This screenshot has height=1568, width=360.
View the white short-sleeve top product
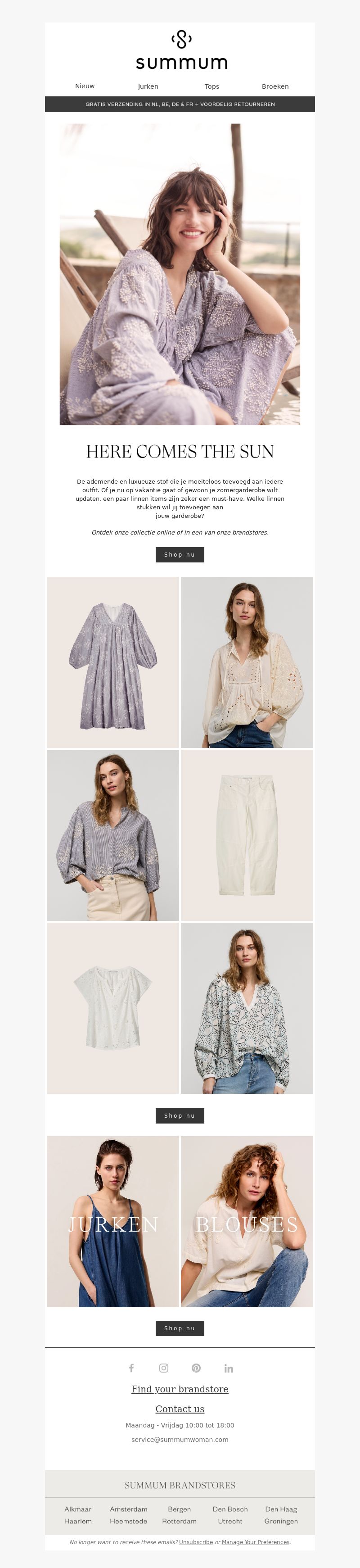pyautogui.click(x=113, y=1008)
